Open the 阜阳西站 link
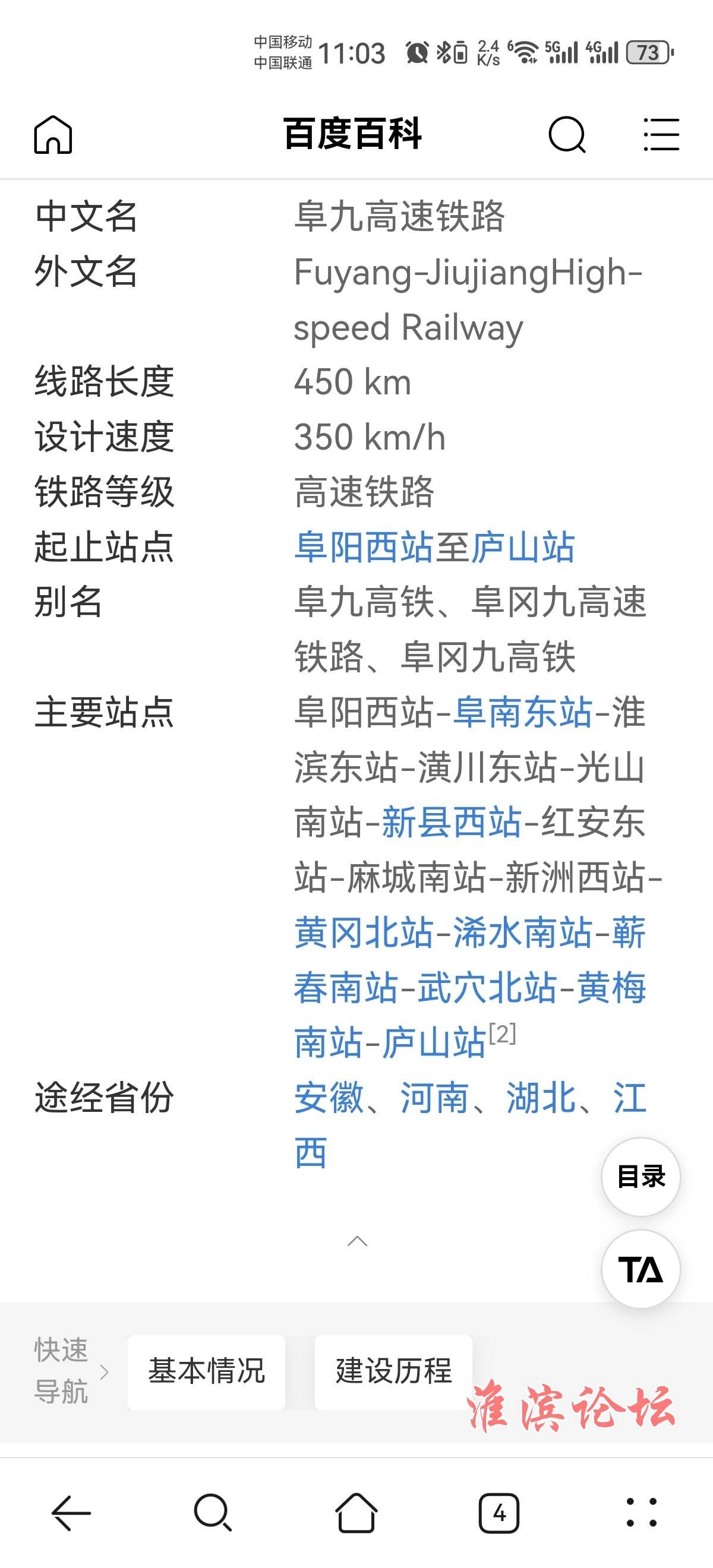This screenshot has width=713, height=1568. (x=364, y=546)
